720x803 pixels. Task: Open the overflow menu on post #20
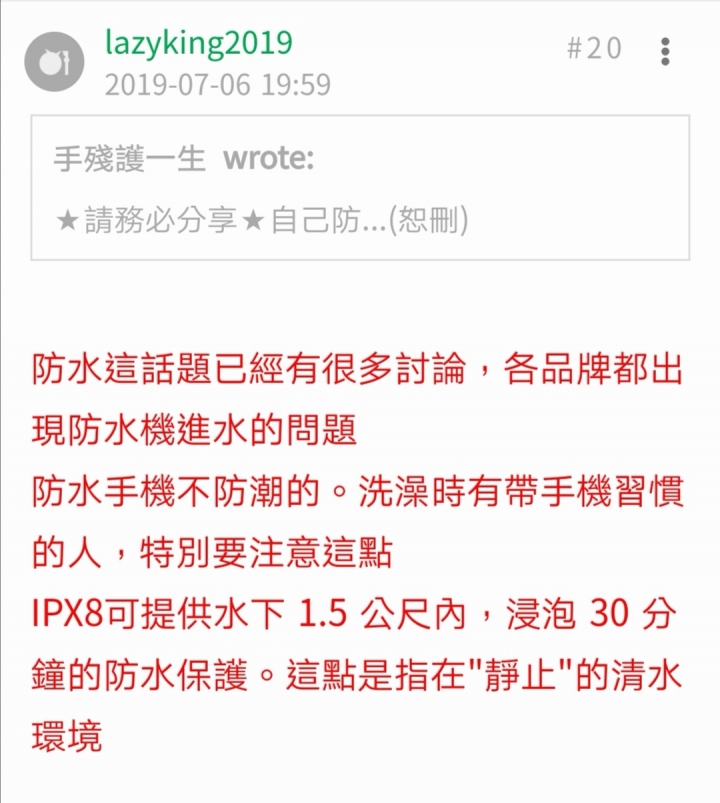(666, 51)
